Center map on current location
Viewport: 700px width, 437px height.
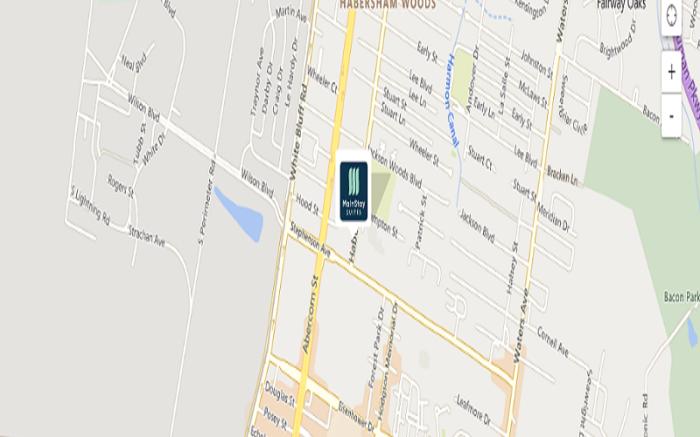pos(671,18)
